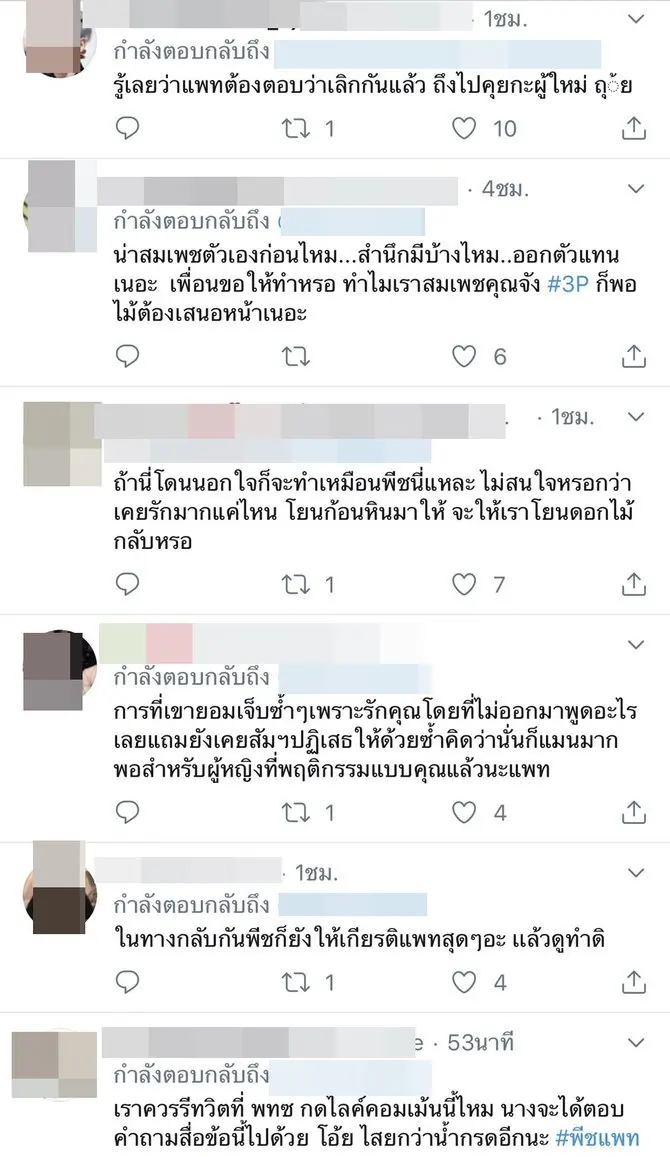Viewport: 670px width, 1157px height.
Task: Expand the dropdown arrow on the 4ชม. reply
Action: coord(636,188)
